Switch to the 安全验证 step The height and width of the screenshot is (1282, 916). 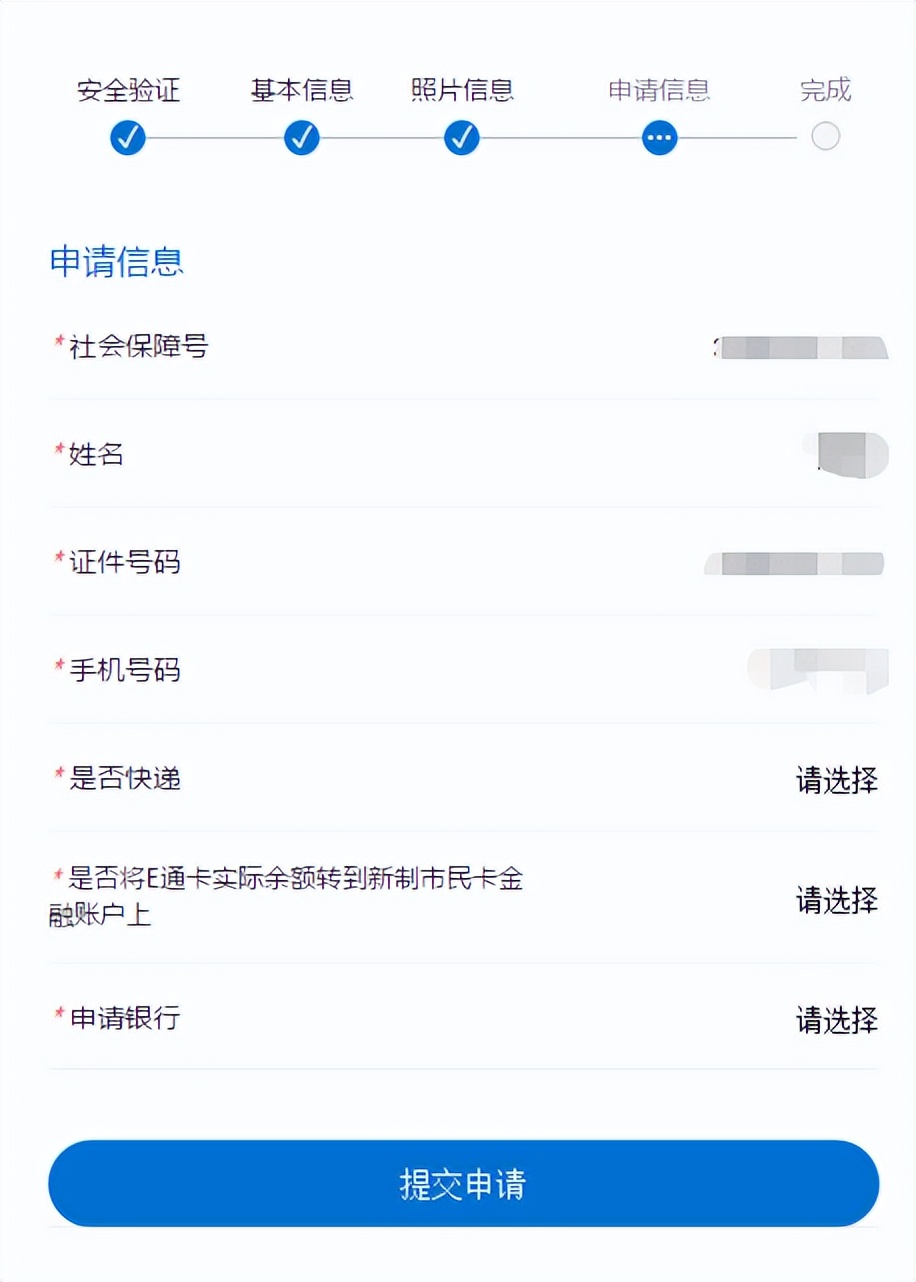point(127,91)
